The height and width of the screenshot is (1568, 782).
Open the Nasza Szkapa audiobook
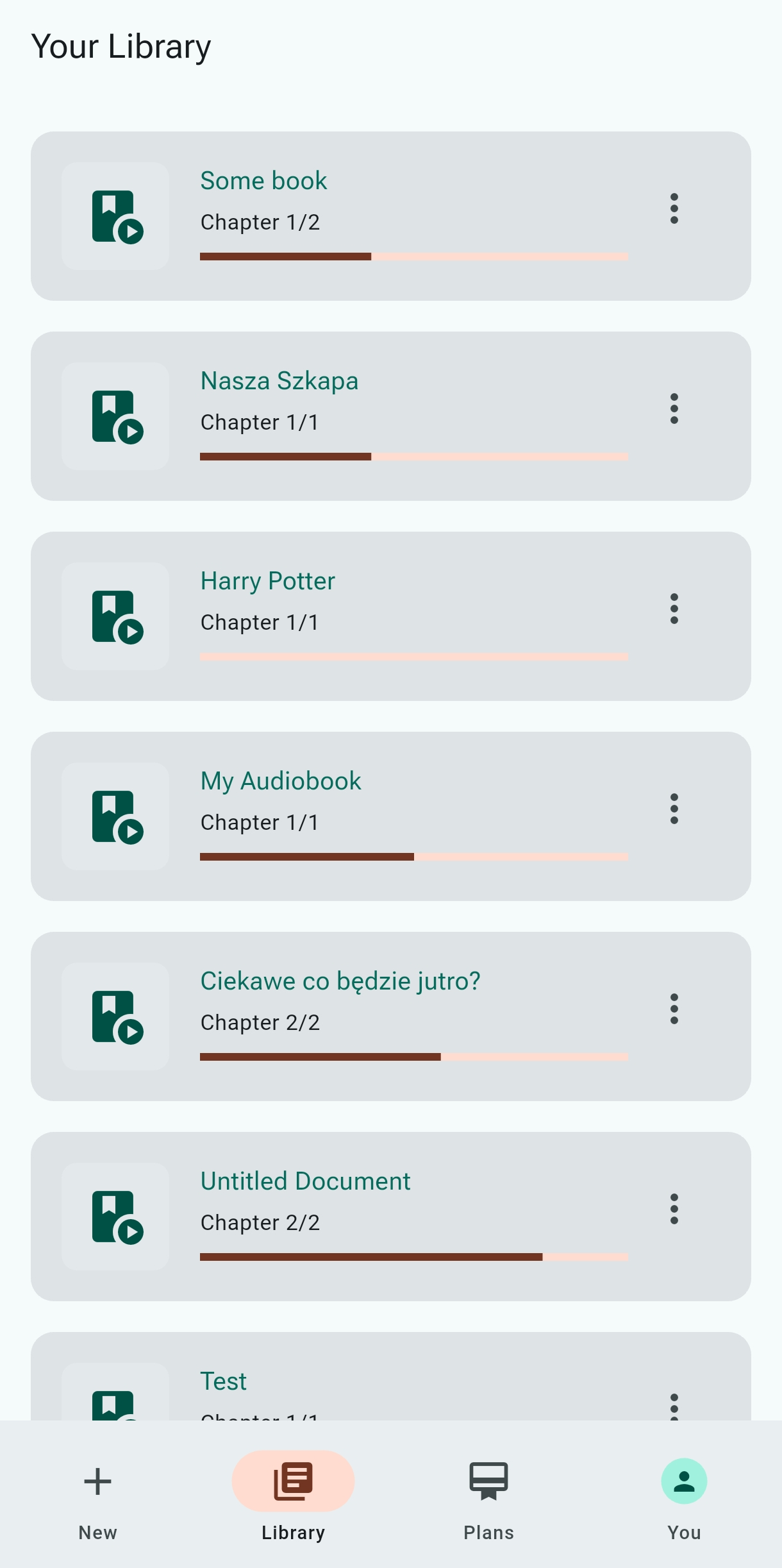coord(280,380)
